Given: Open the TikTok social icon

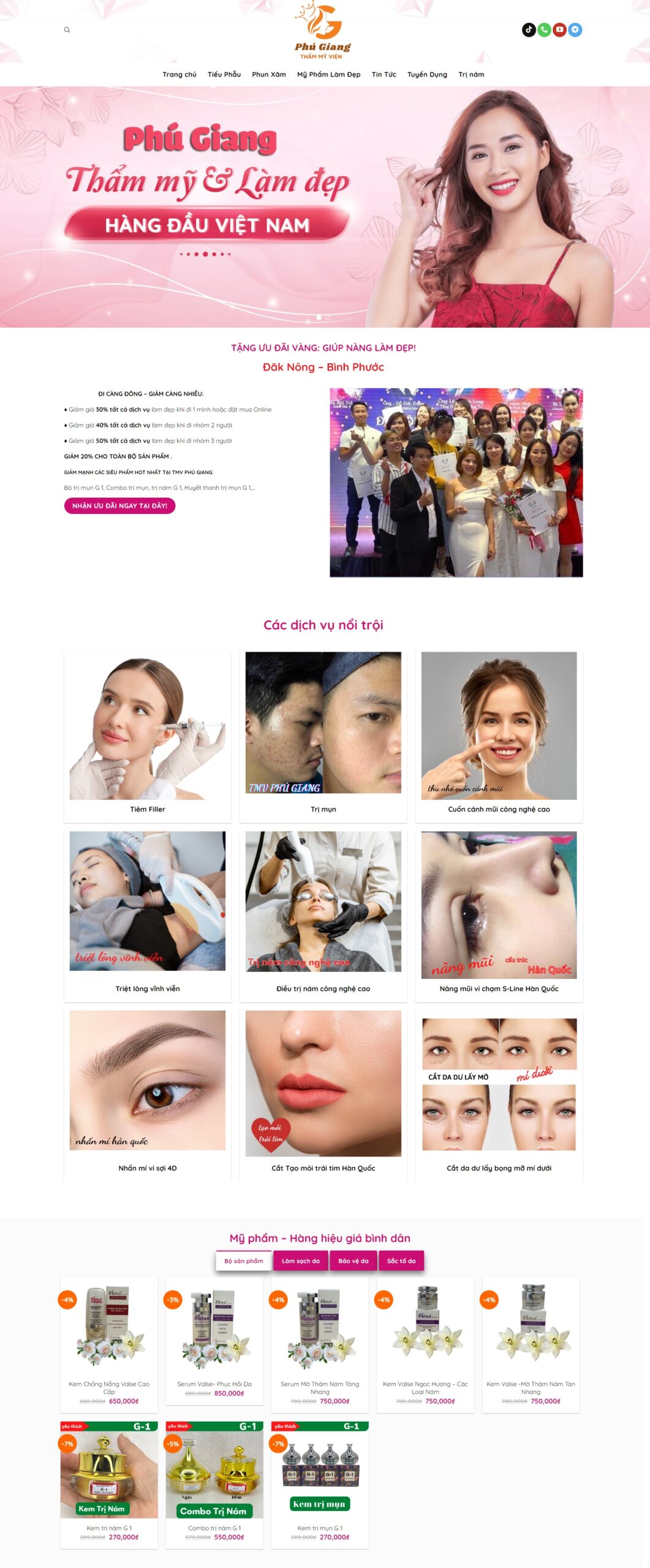Looking at the screenshot, I should (529, 30).
